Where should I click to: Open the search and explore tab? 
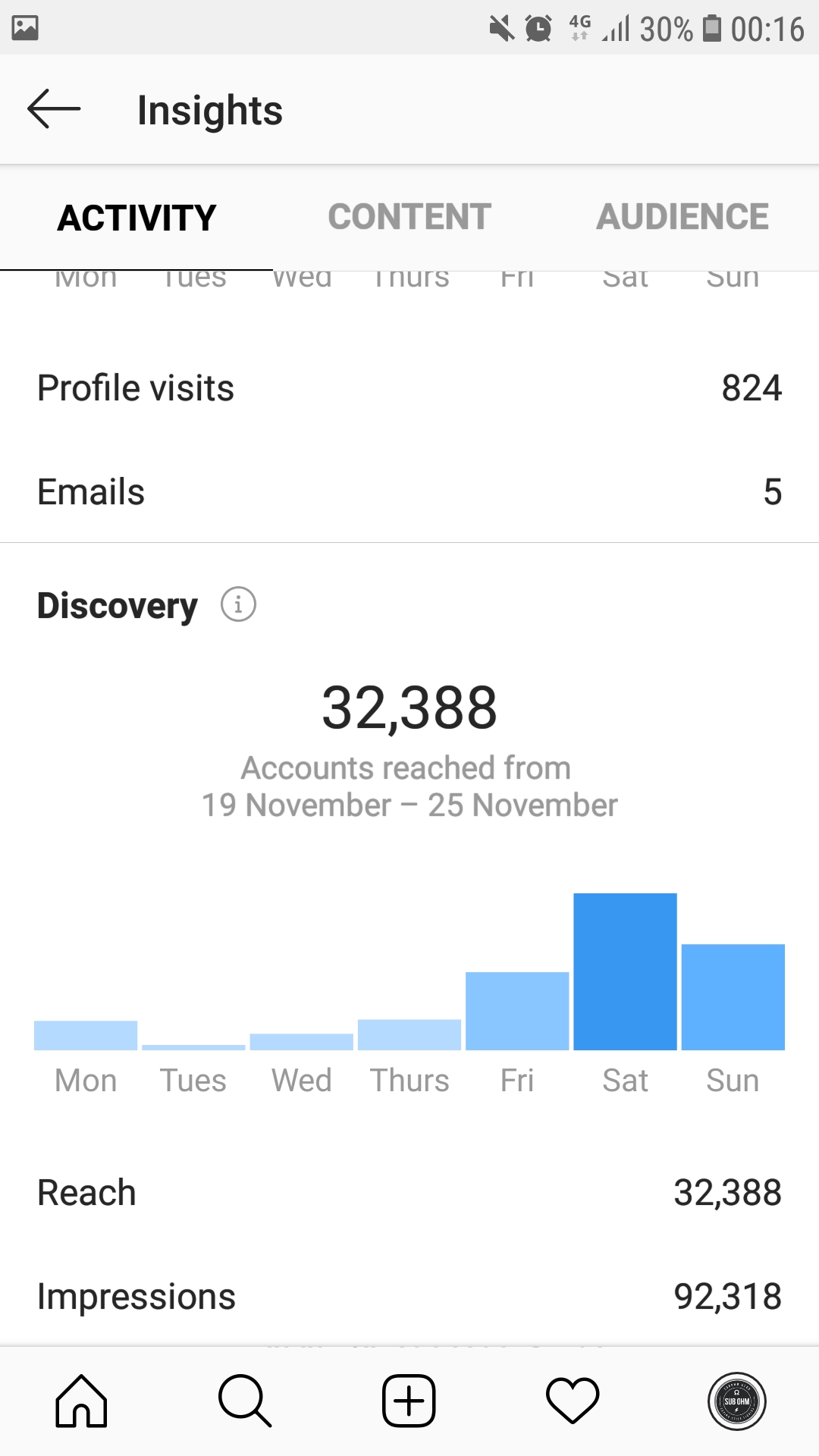tap(245, 1401)
